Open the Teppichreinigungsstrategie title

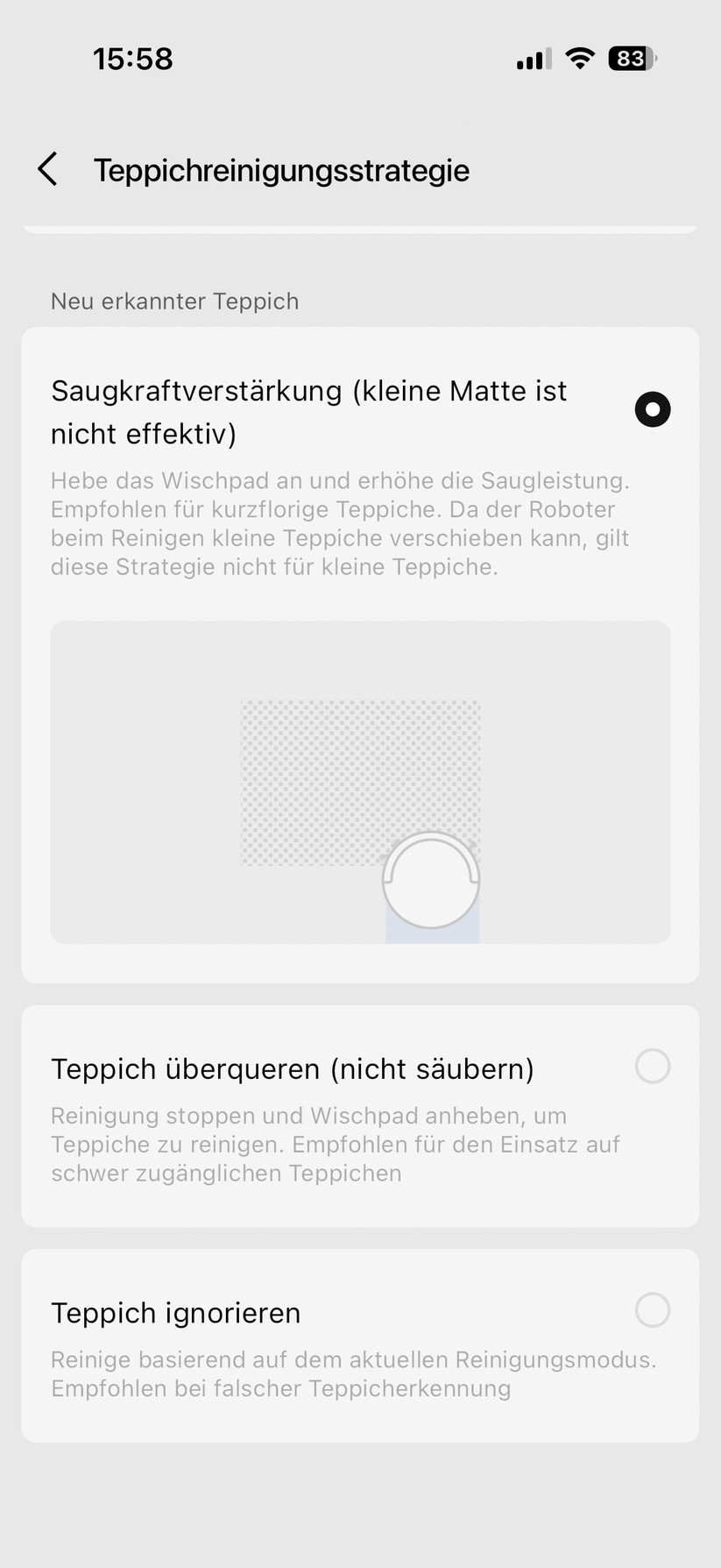(281, 169)
